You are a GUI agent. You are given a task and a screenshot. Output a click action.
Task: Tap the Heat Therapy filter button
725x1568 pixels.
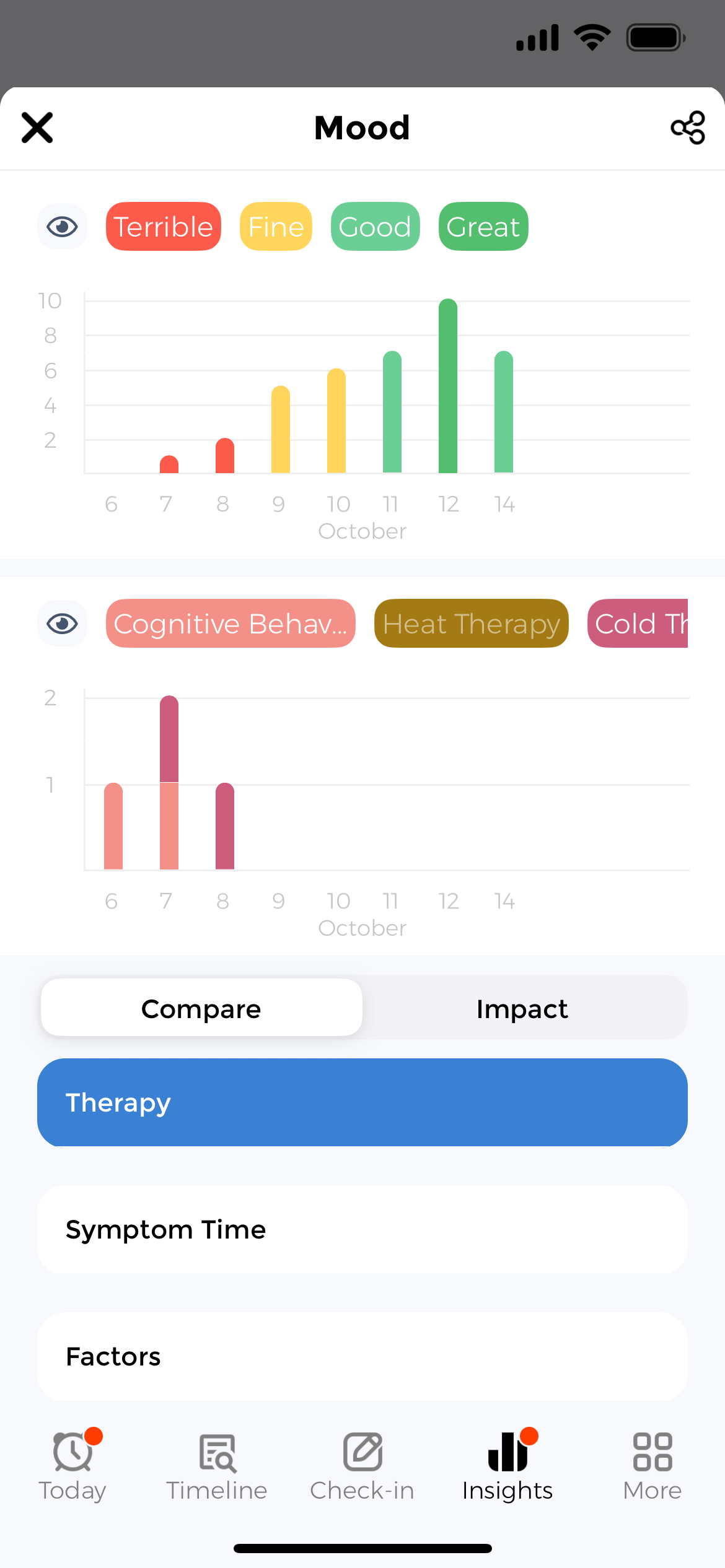coord(470,623)
